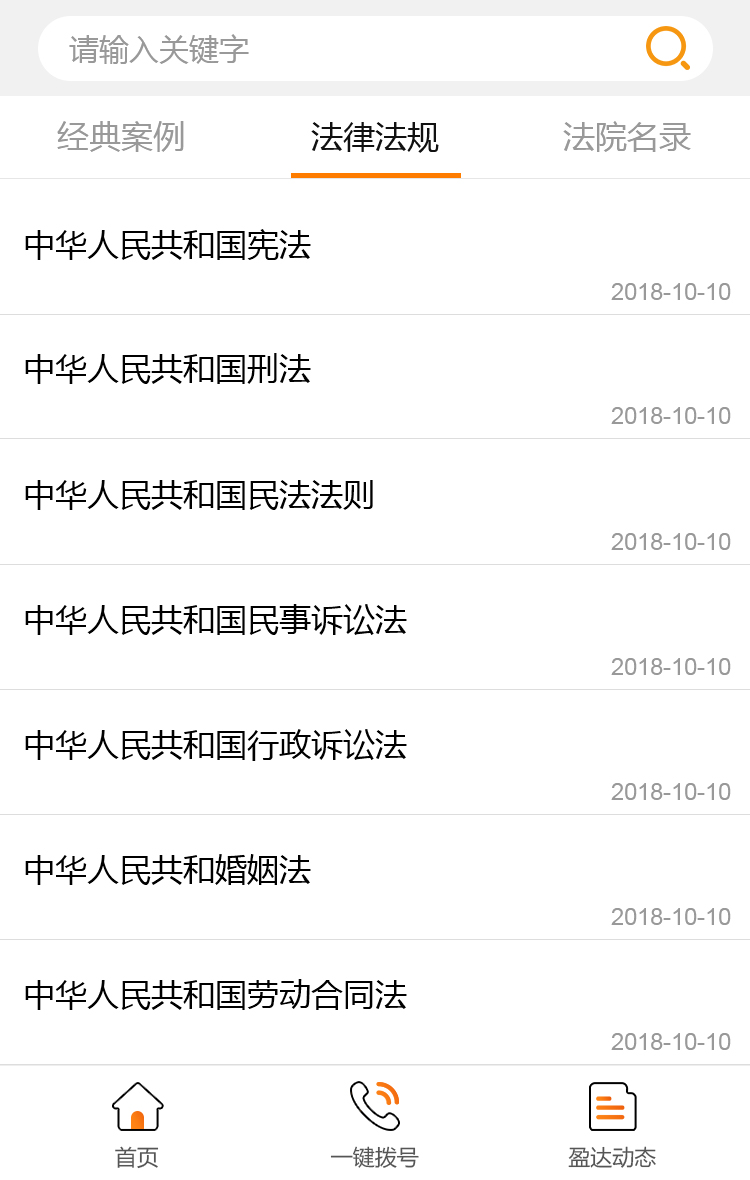Screen dimensions: 750x1180
Task: View 中华人民共和国民法法则
Action: [x=199, y=495]
